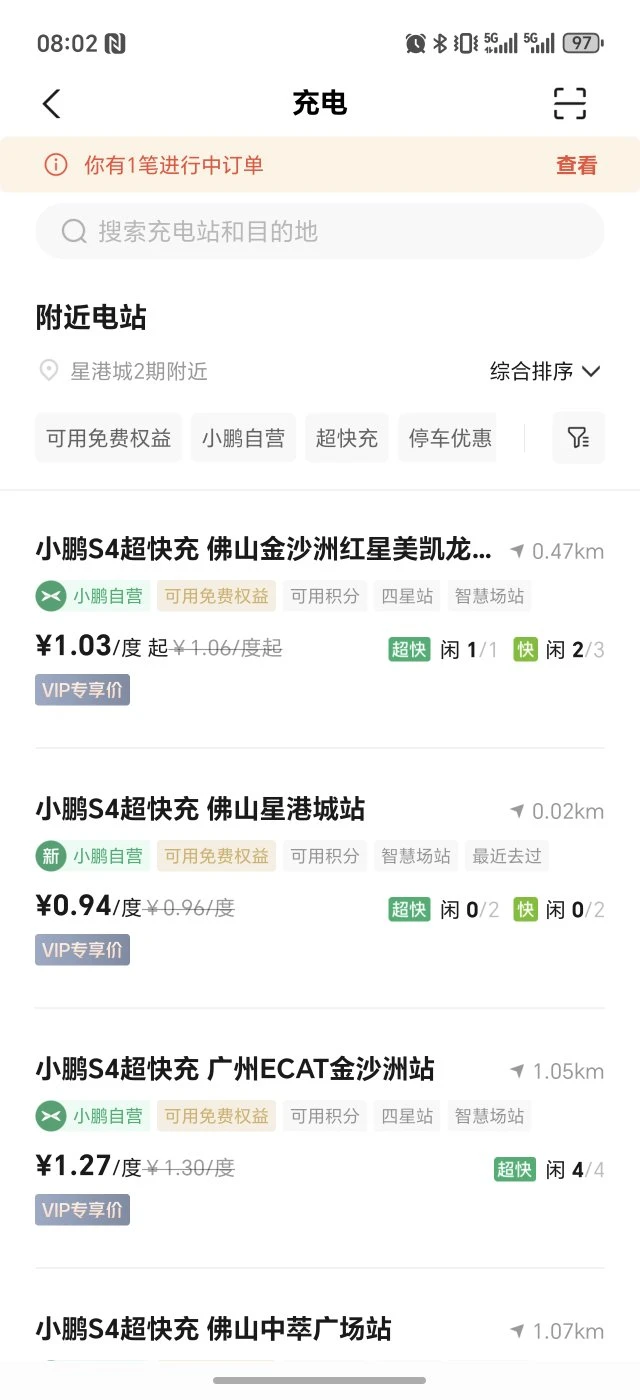The image size is (640, 1400).
Task: Open the charging station search box
Action: point(320,232)
